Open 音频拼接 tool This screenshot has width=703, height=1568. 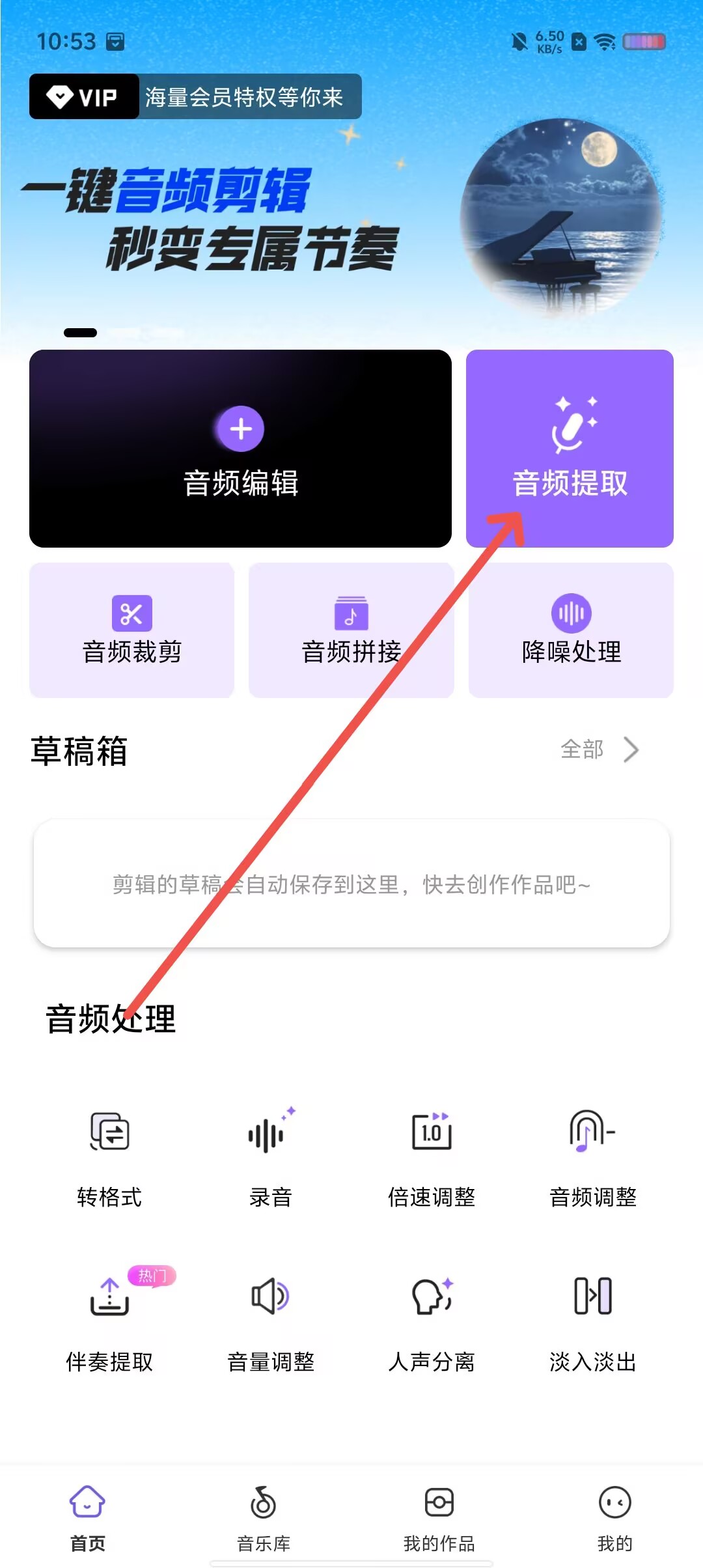(351, 630)
